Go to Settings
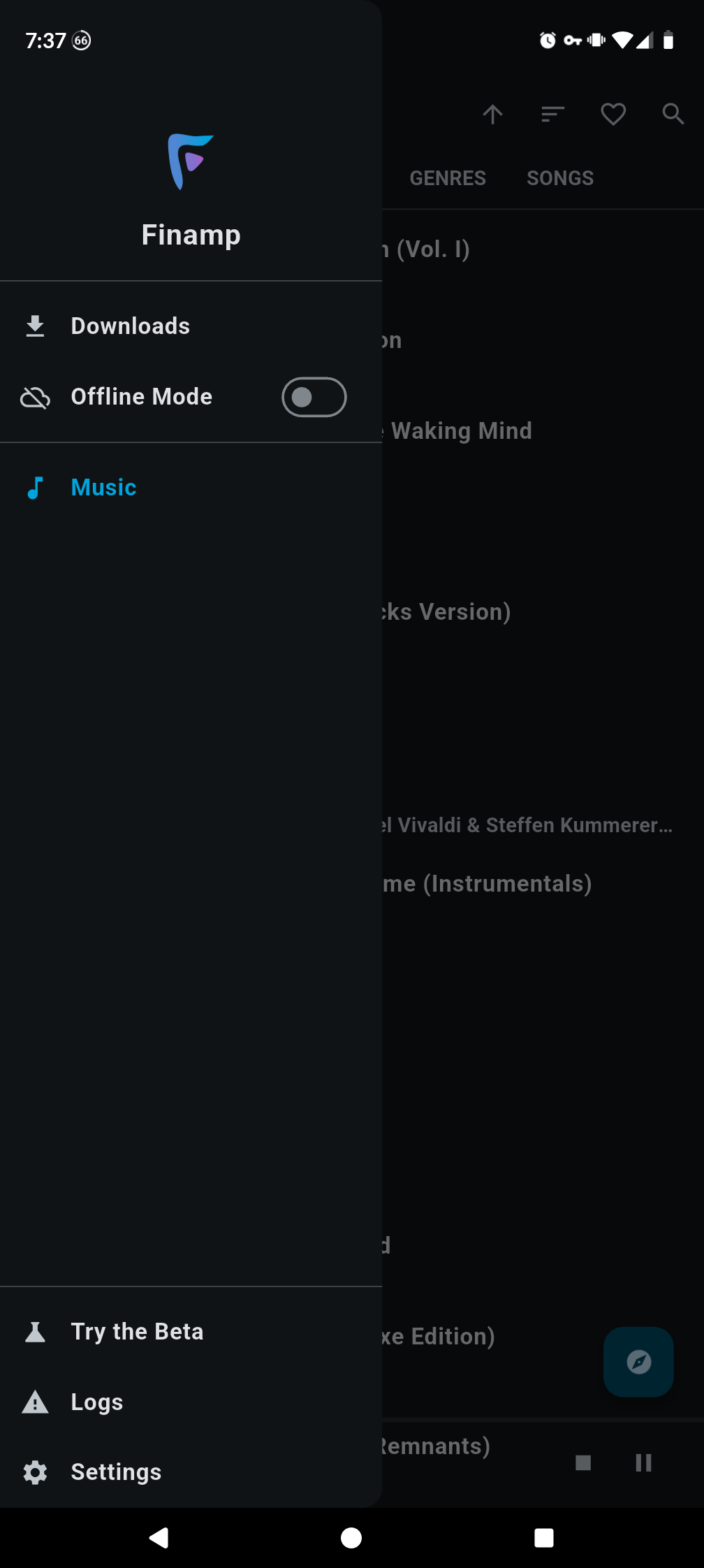The width and height of the screenshot is (704, 1568). [116, 1472]
